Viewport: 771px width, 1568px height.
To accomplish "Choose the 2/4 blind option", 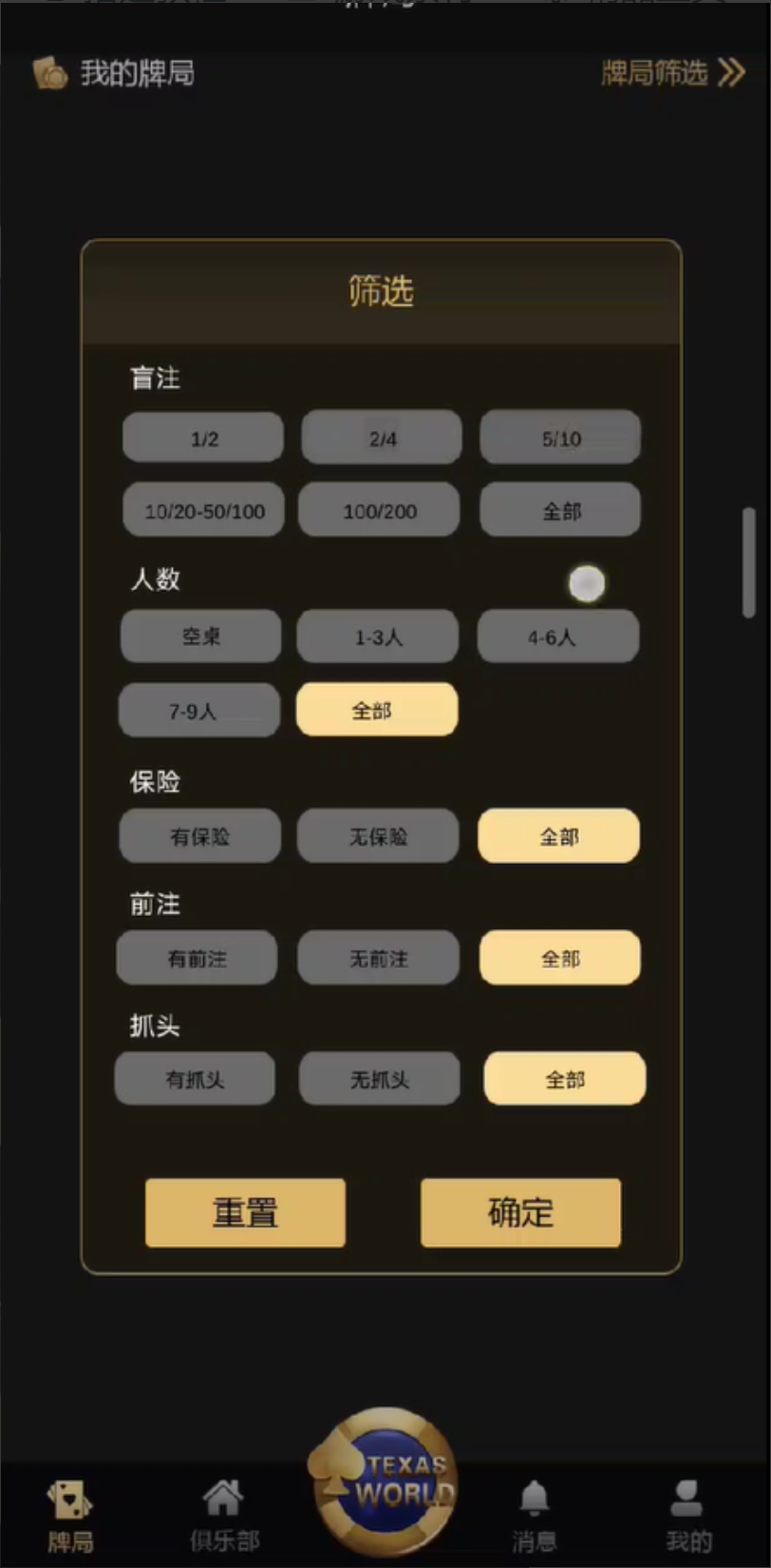I will pos(382,438).
